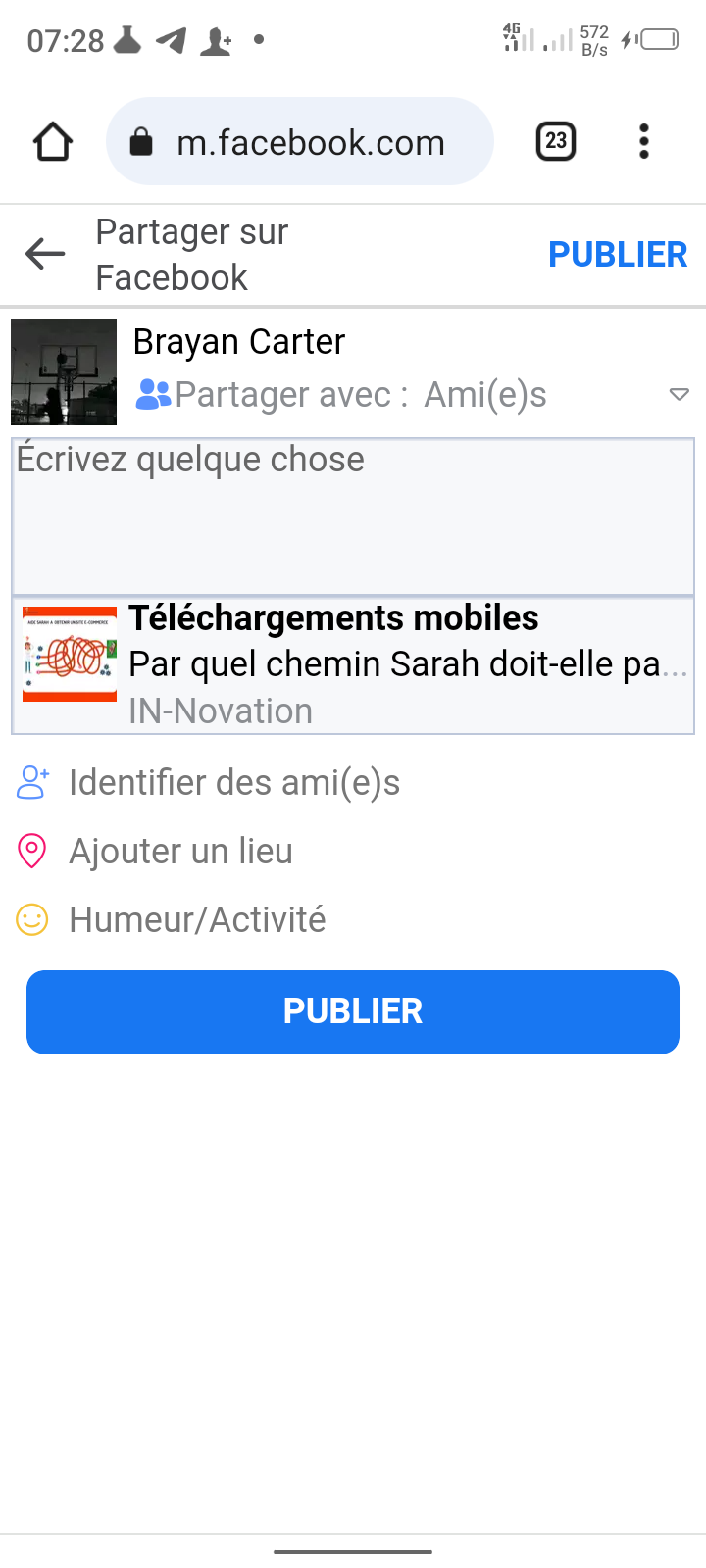This screenshot has width=706, height=1568.
Task: Go back from Partager sur Facebook
Action: tap(45, 254)
